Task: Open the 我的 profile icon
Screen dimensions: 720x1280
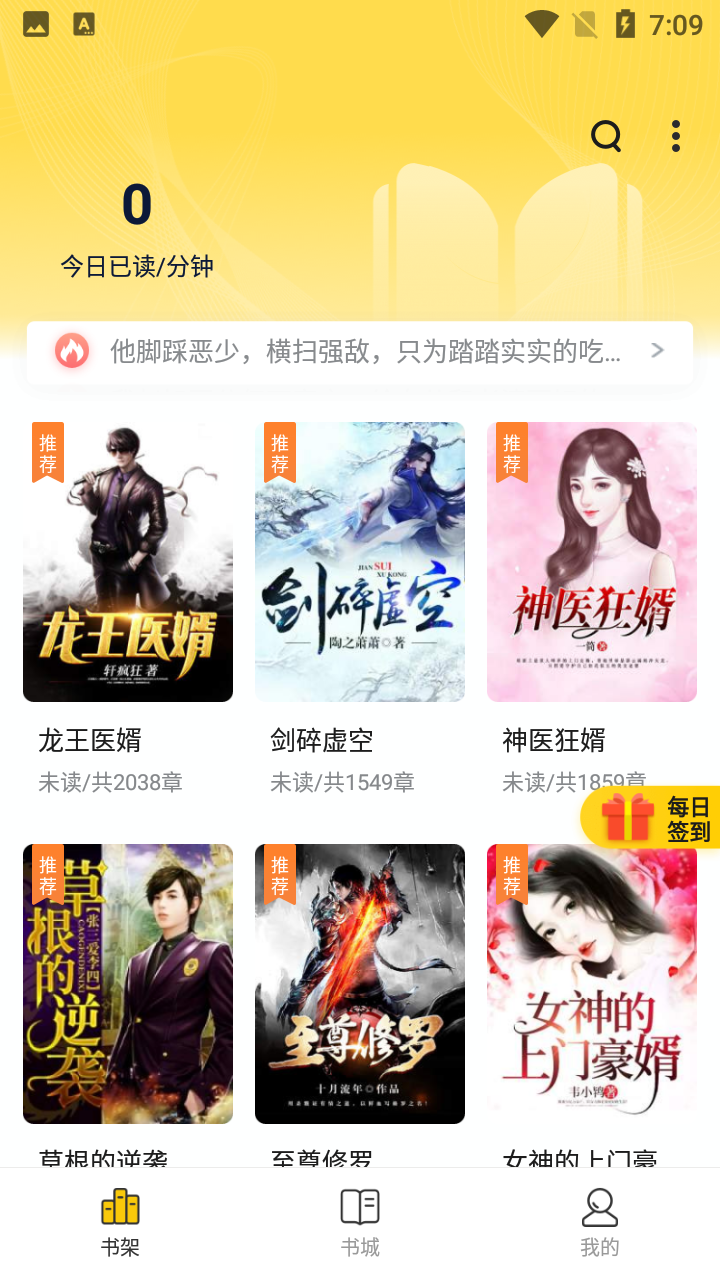Action: (600, 1207)
